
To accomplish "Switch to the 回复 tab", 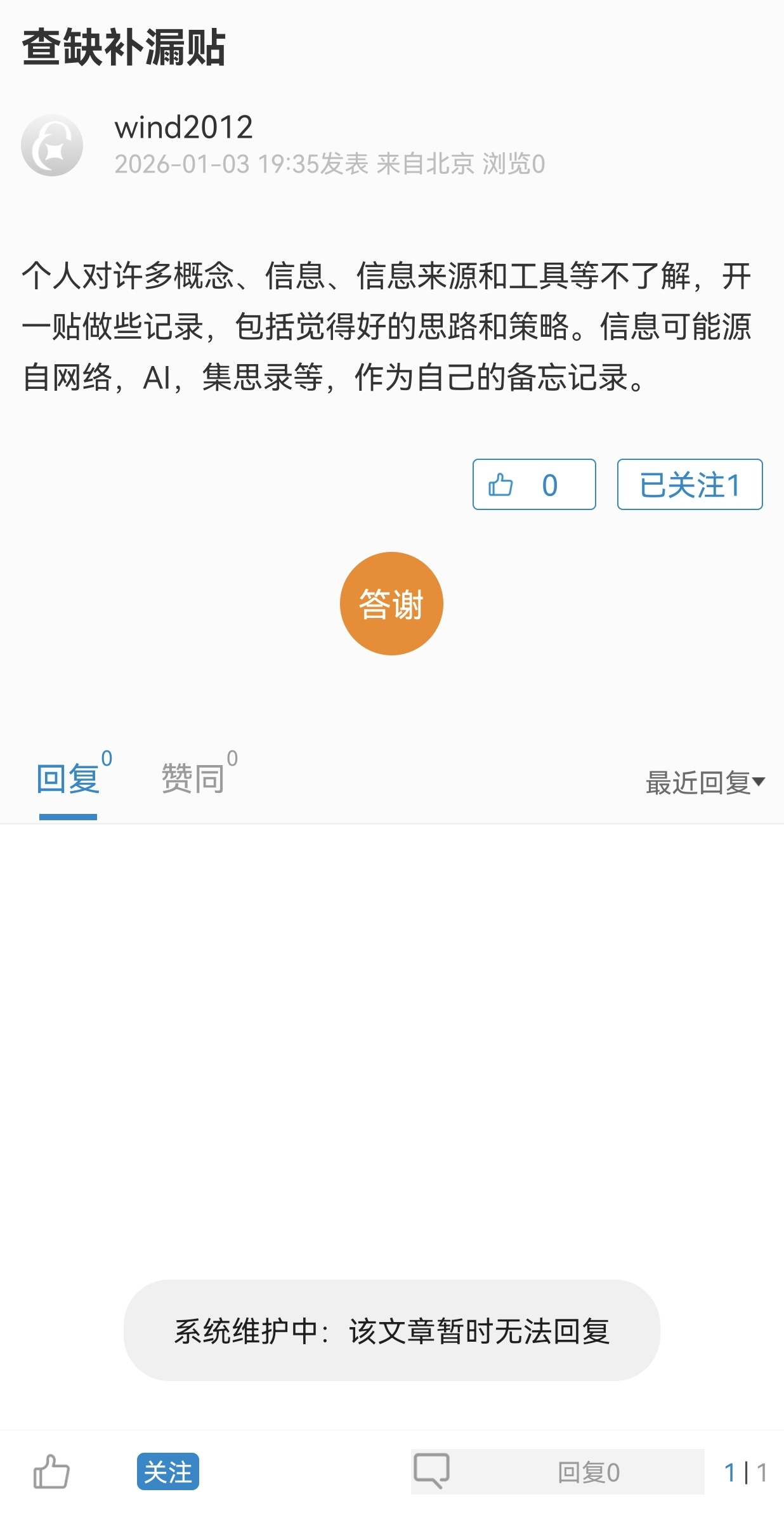I will [x=69, y=779].
